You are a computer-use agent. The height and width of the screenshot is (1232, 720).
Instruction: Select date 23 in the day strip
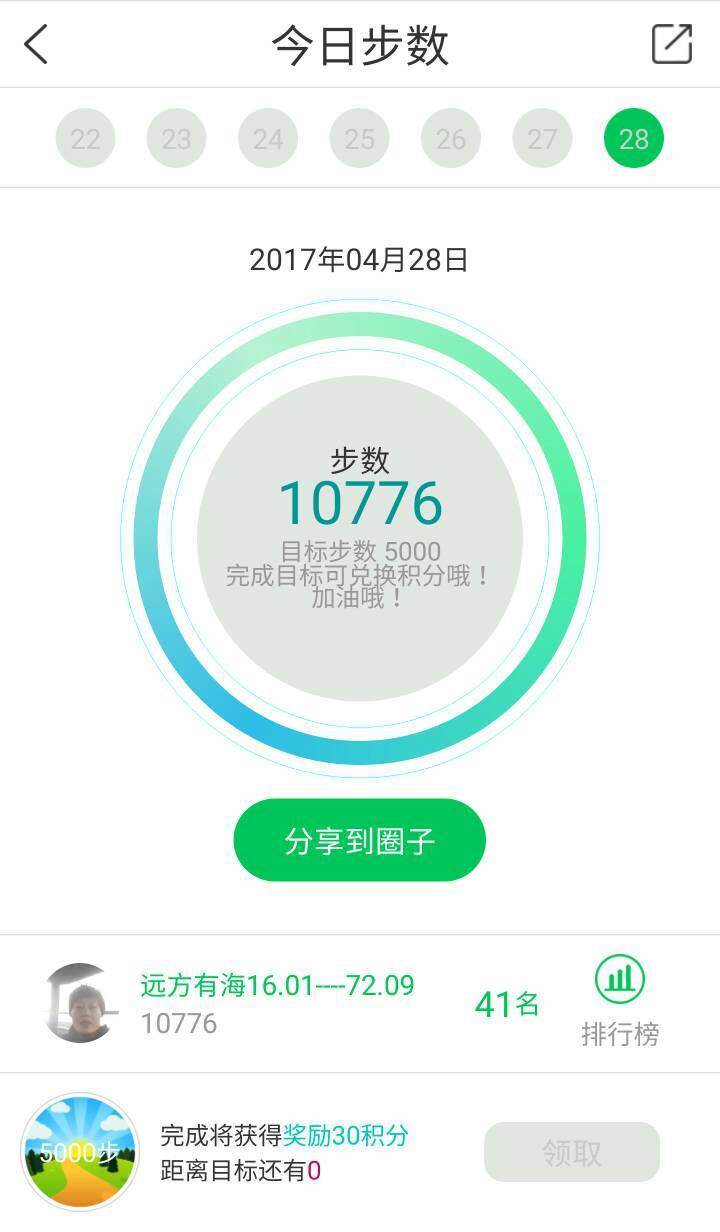point(176,138)
